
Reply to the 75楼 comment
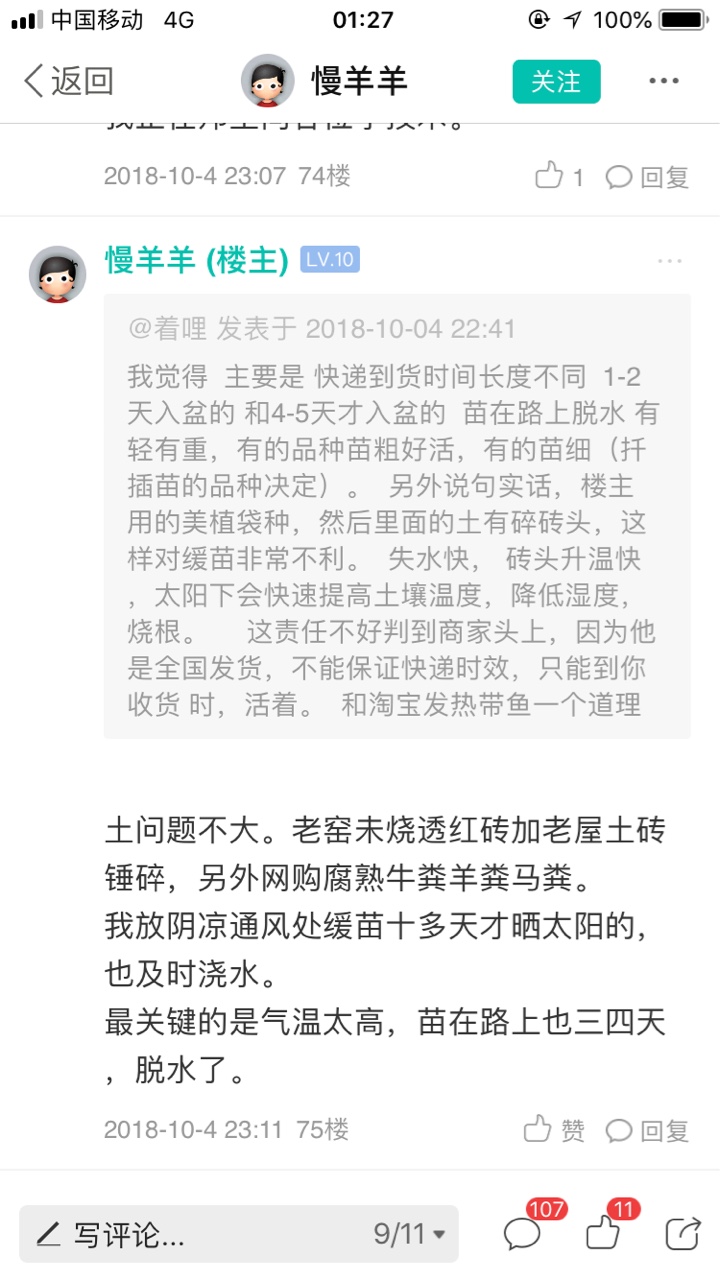click(648, 1130)
